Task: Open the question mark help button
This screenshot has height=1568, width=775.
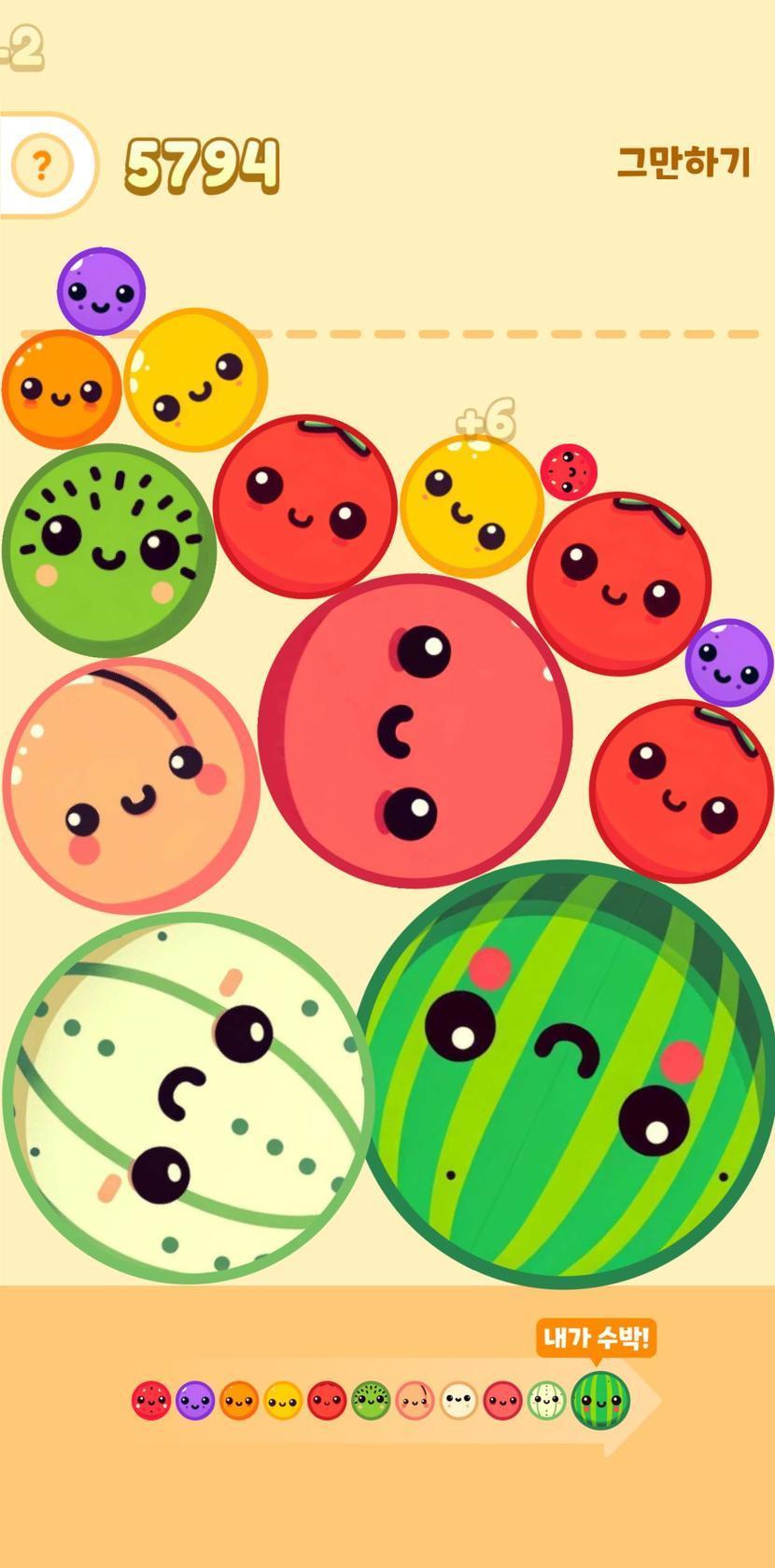Action: [x=42, y=166]
